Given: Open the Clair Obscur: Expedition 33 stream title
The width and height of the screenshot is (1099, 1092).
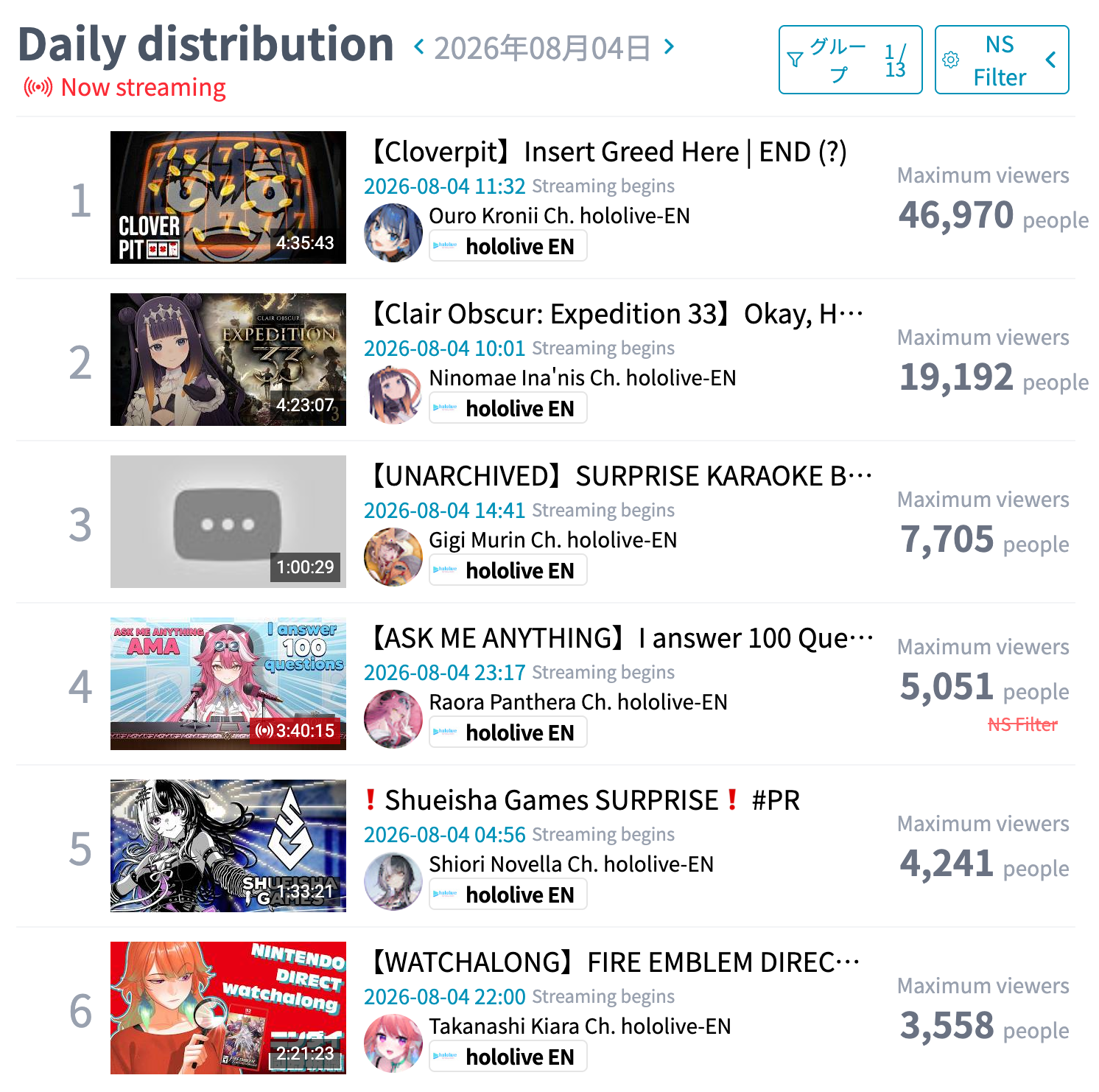Looking at the screenshot, I should pos(614,314).
